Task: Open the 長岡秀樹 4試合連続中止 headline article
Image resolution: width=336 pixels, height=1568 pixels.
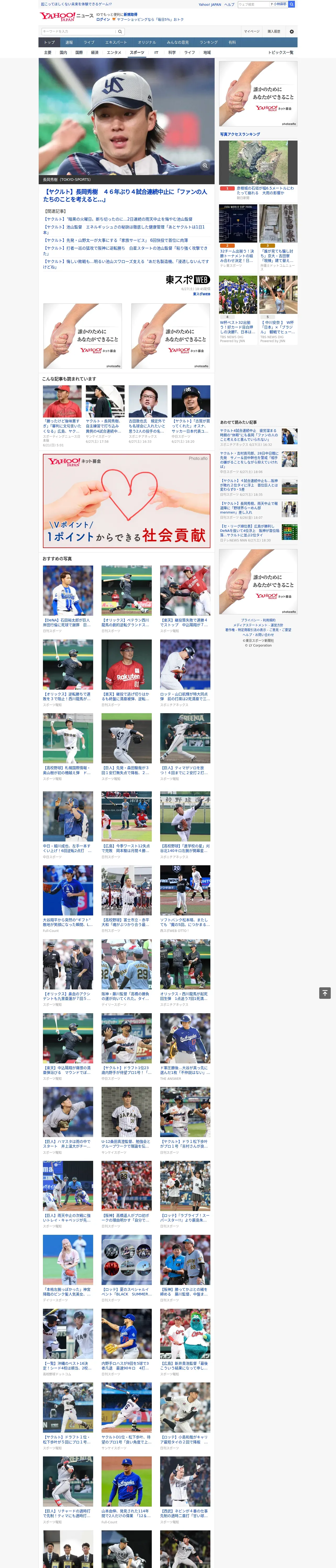Action: click(x=125, y=195)
